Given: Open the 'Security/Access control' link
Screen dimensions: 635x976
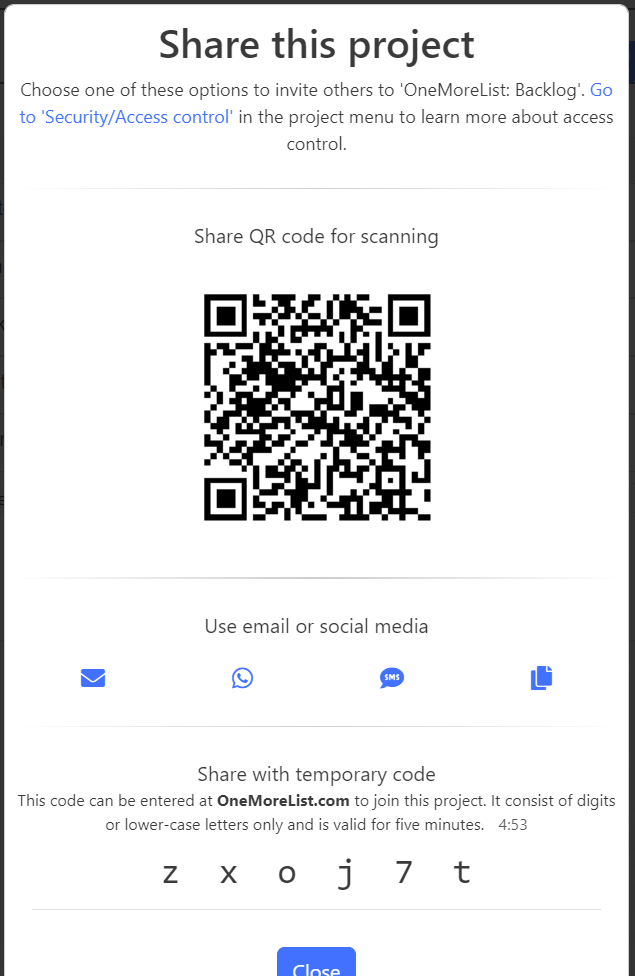Looking at the screenshot, I should coord(127,117).
